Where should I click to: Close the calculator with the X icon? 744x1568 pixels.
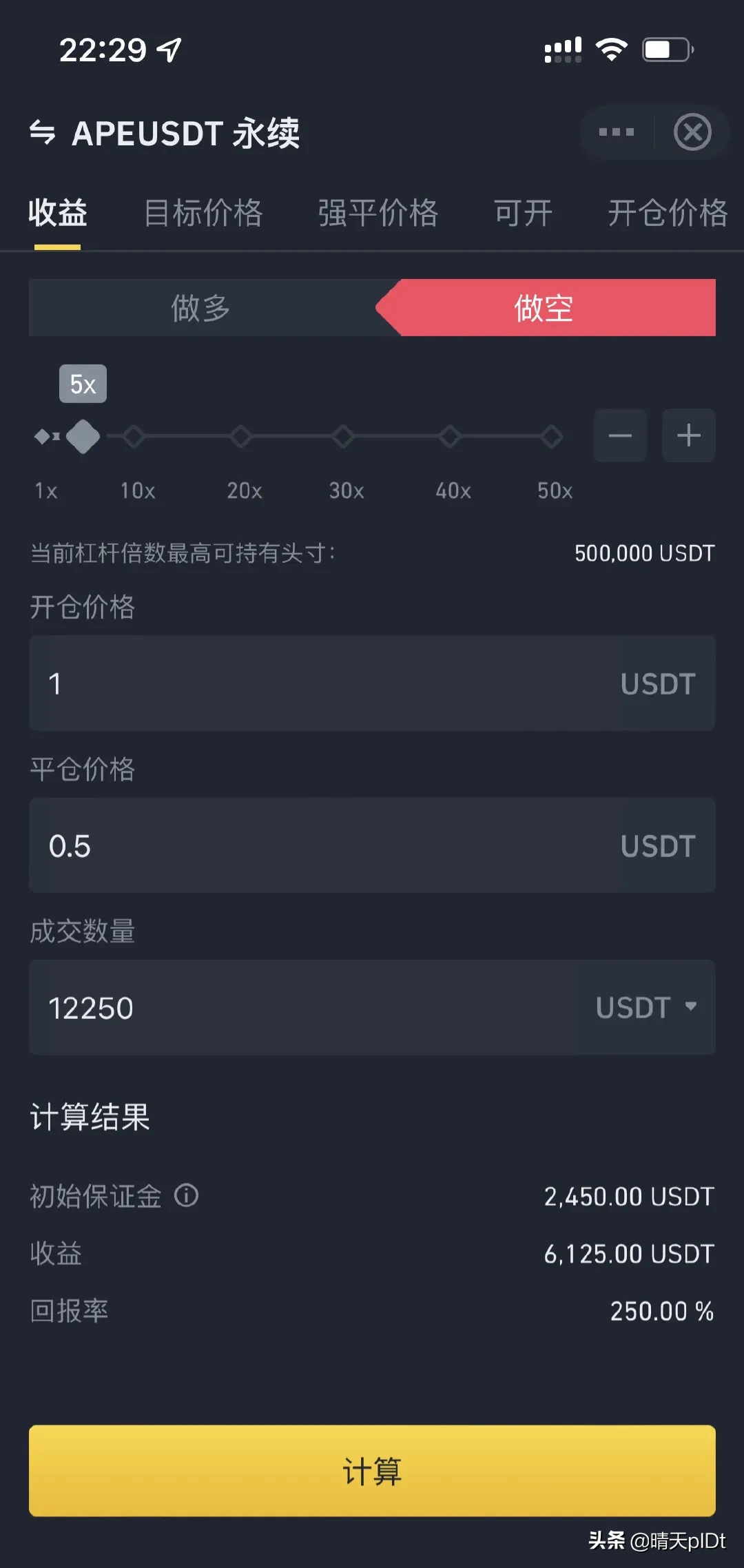point(692,132)
